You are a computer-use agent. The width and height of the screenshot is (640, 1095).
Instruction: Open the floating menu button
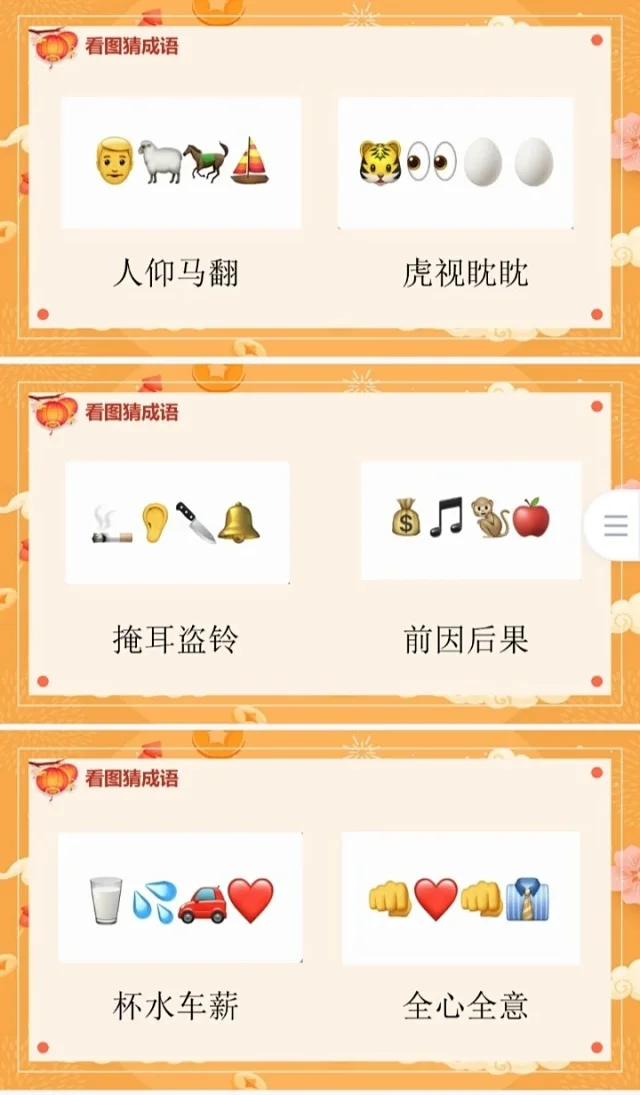(616, 525)
